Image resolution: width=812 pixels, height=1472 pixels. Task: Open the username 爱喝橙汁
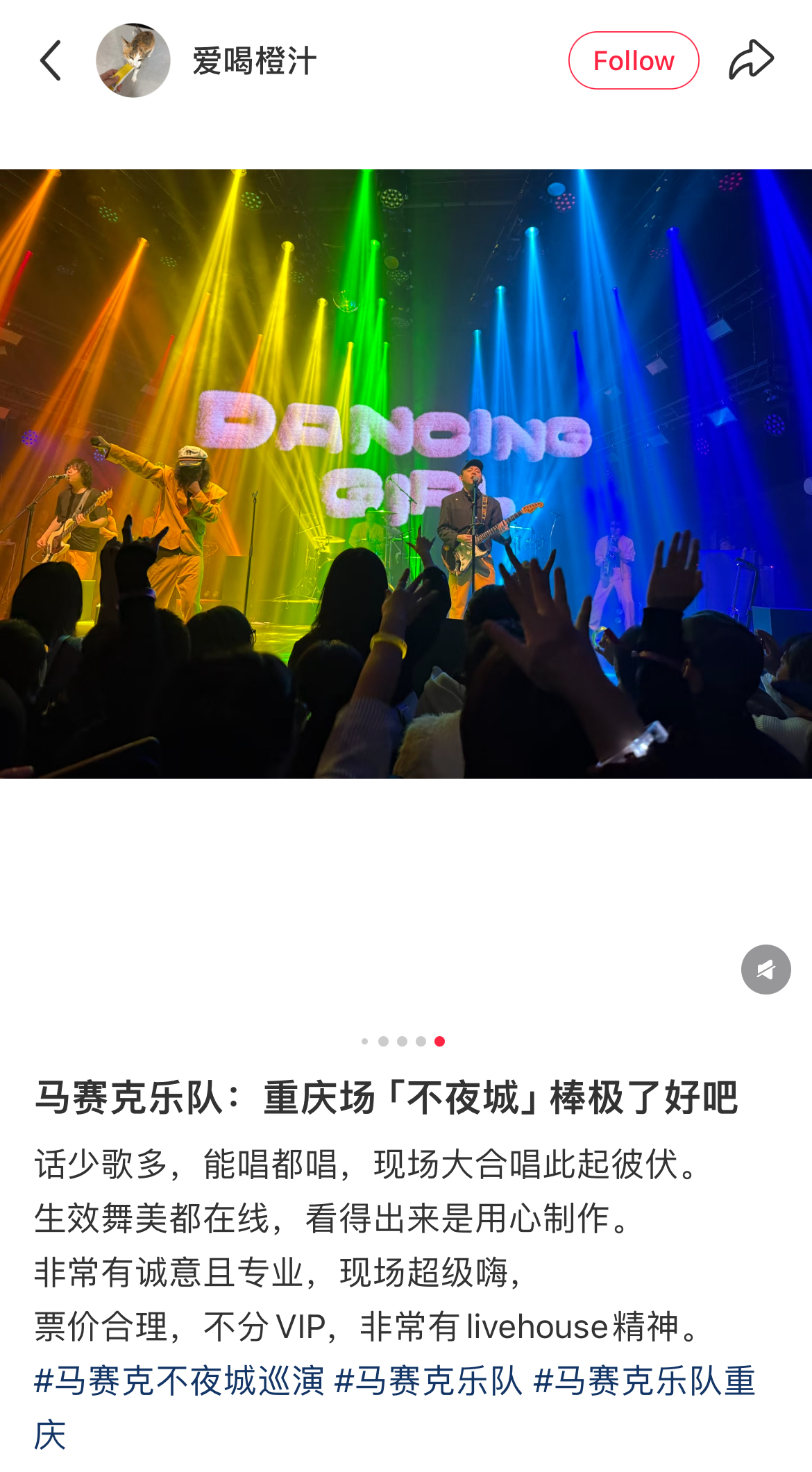pos(255,61)
